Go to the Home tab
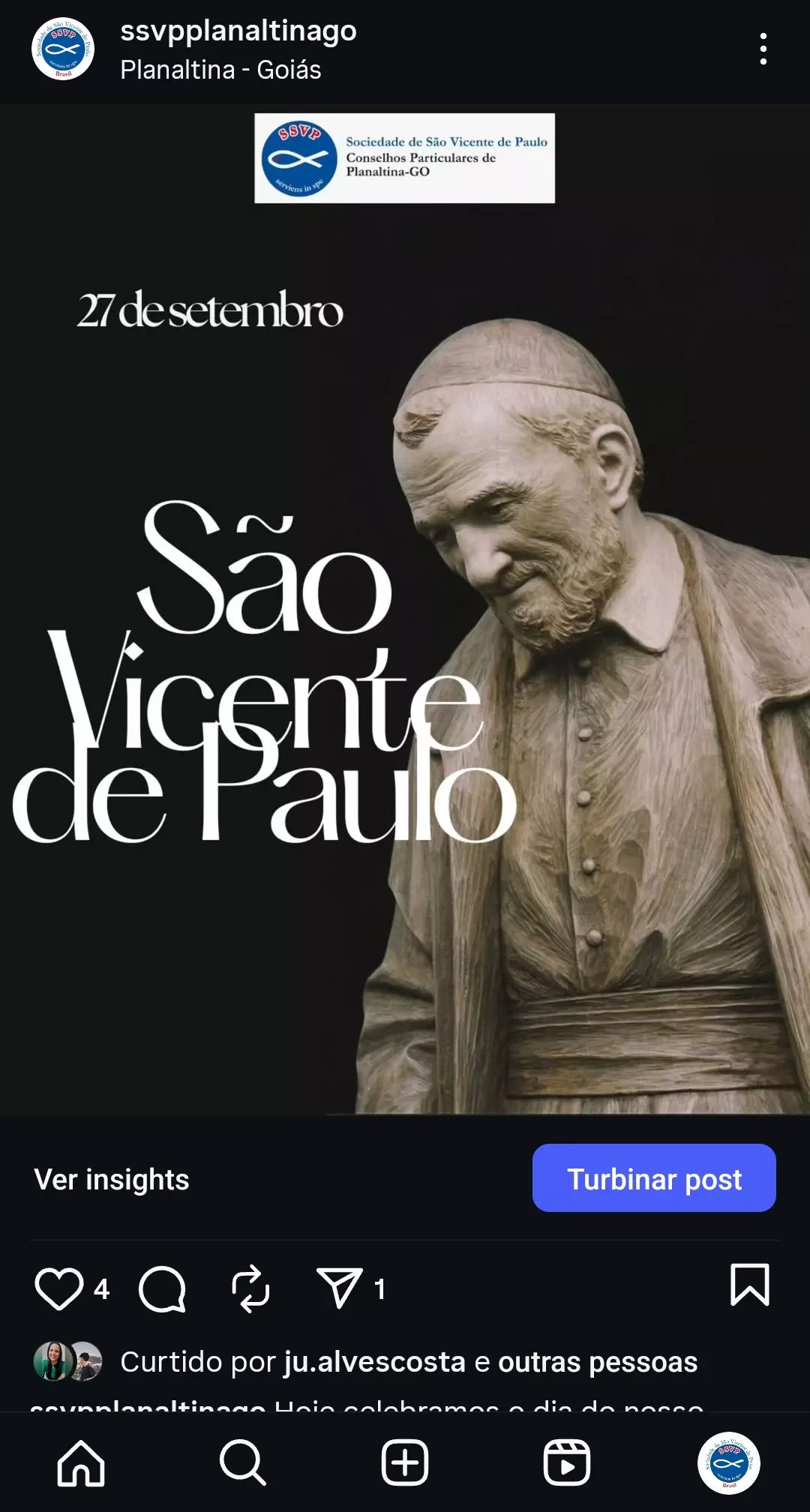This screenshot has width=810, height=1512. [x=81, y=1462]
